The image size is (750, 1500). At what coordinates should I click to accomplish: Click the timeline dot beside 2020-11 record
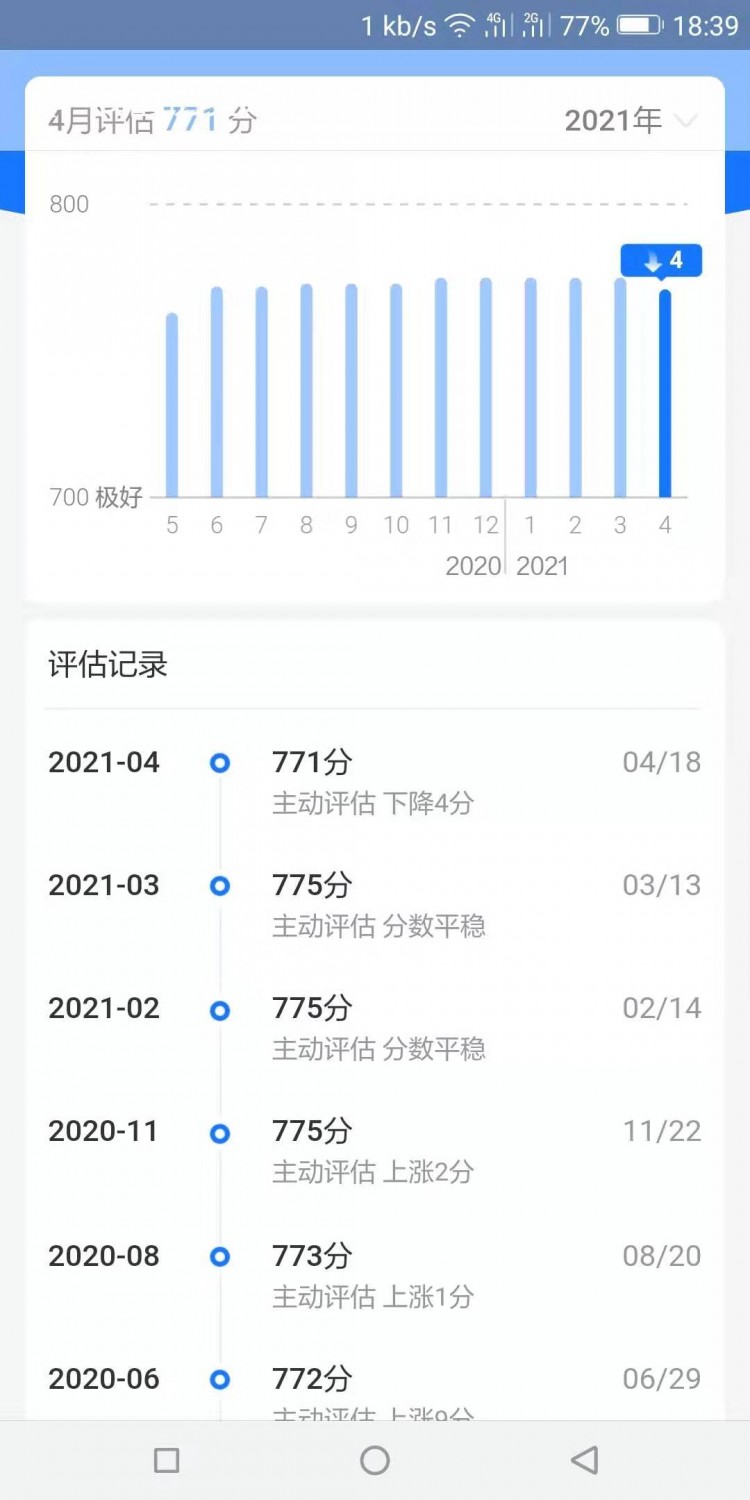click(219, 1132)
